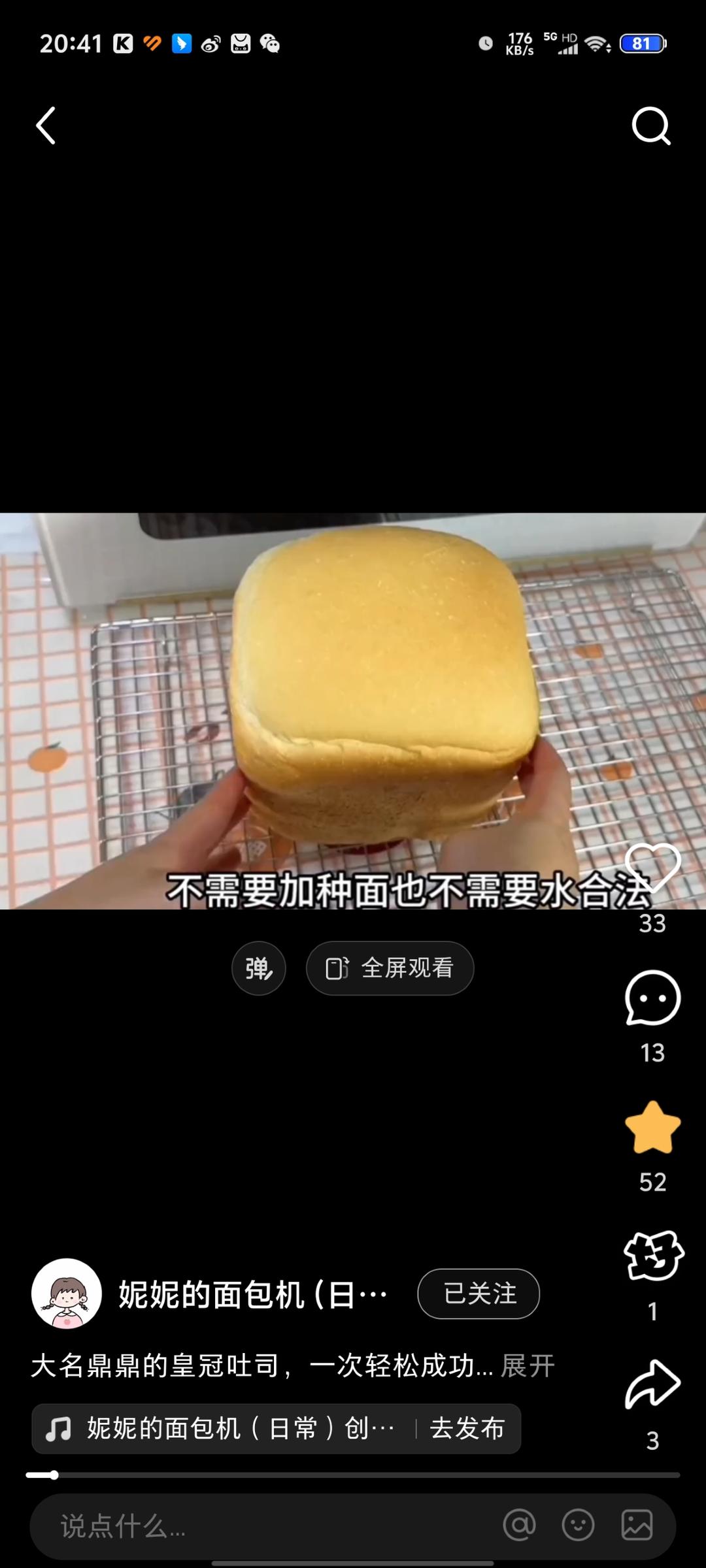The height and width of the screenshot is (1568, 706).
Task: Open the 妮妮的面包机 original sound track
Action: (221, 1429)
